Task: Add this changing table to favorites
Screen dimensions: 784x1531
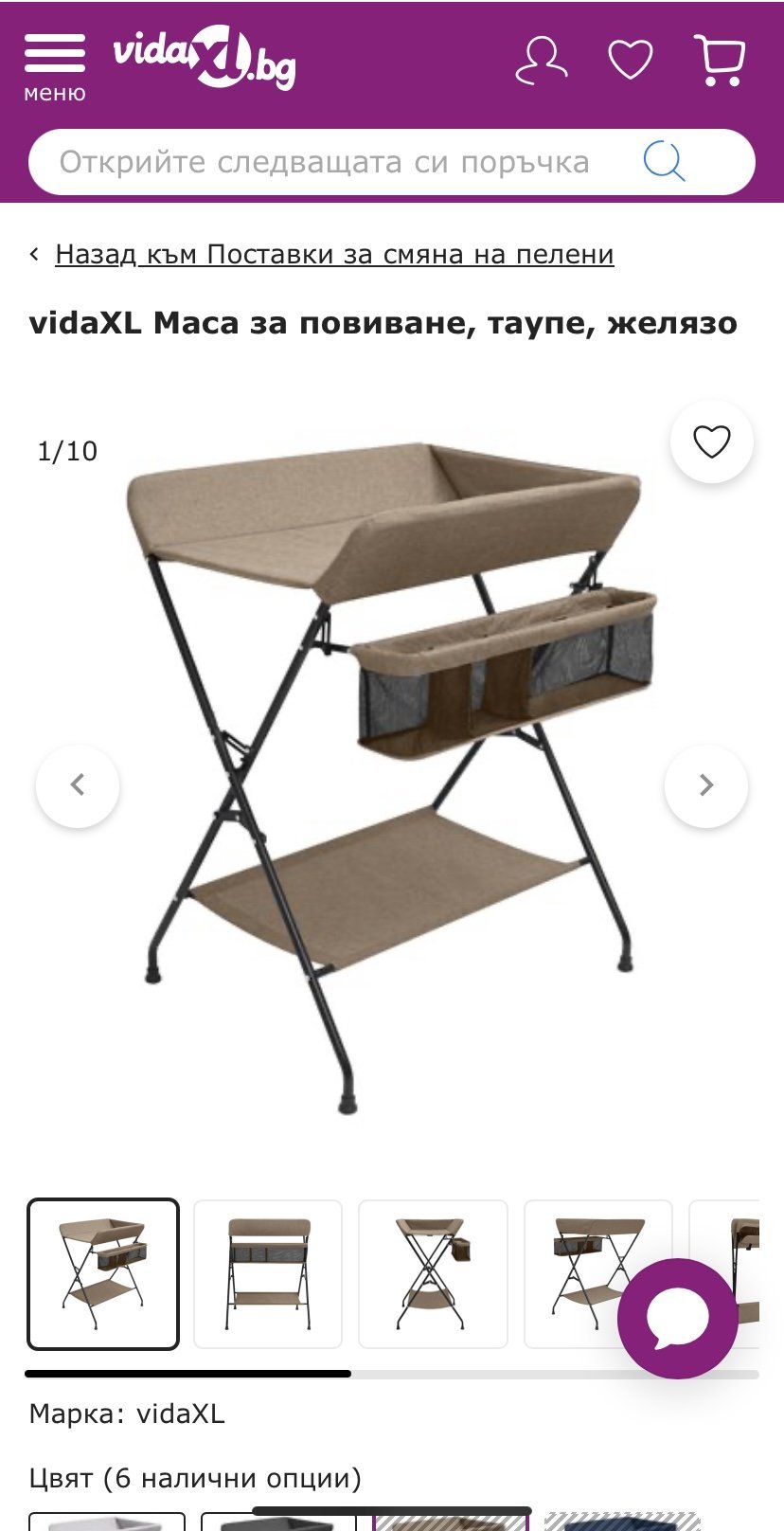Action: [x=711, y=441]
